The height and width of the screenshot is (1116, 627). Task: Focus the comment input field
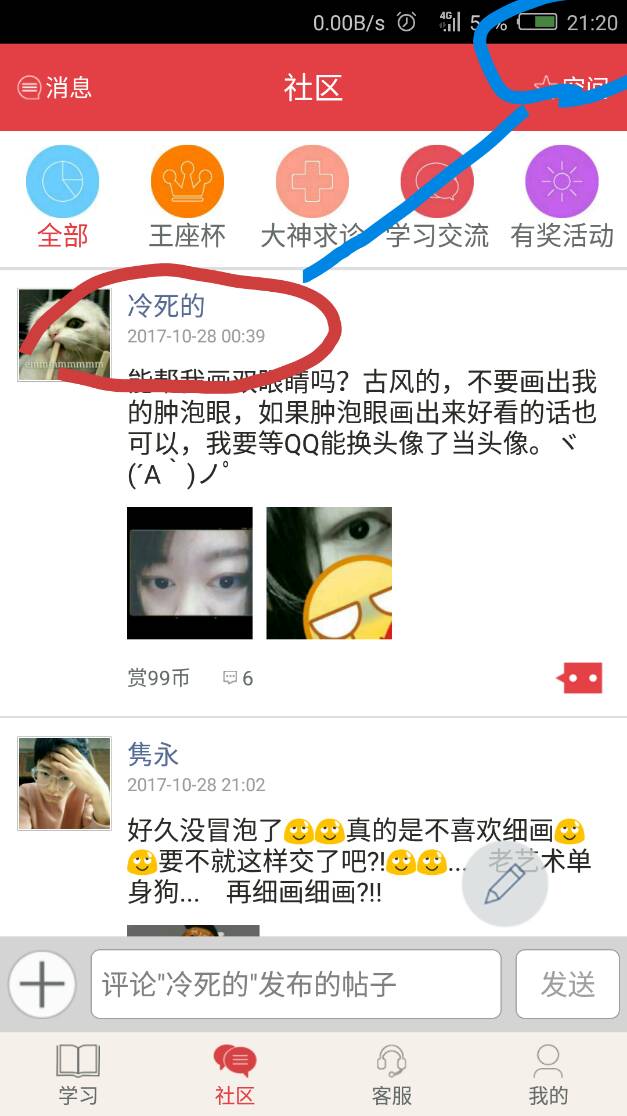pyautogui.click(x=295, y=984)
